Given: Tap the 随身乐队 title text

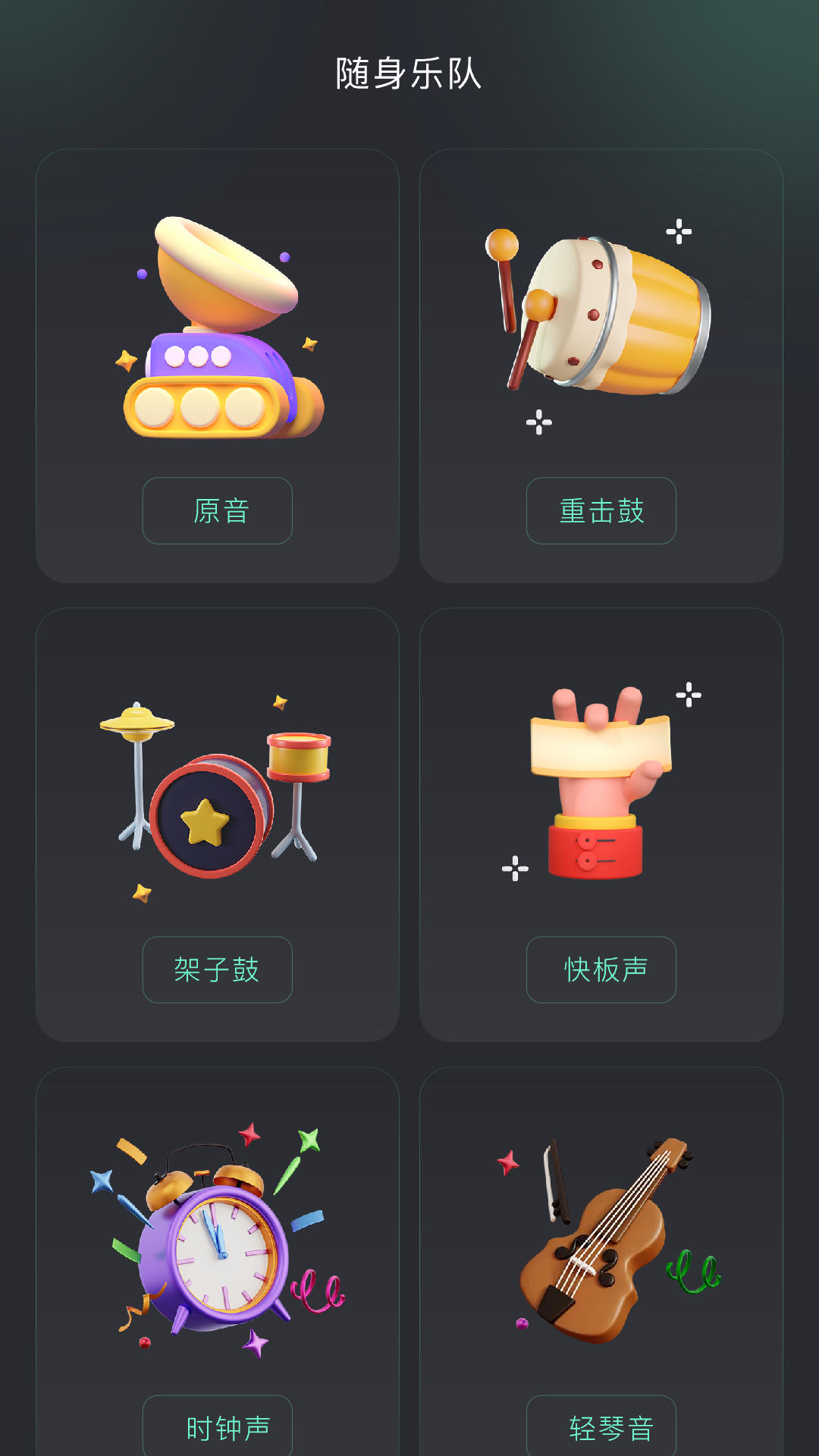Looking at the screenshot, I should [409, 72].
